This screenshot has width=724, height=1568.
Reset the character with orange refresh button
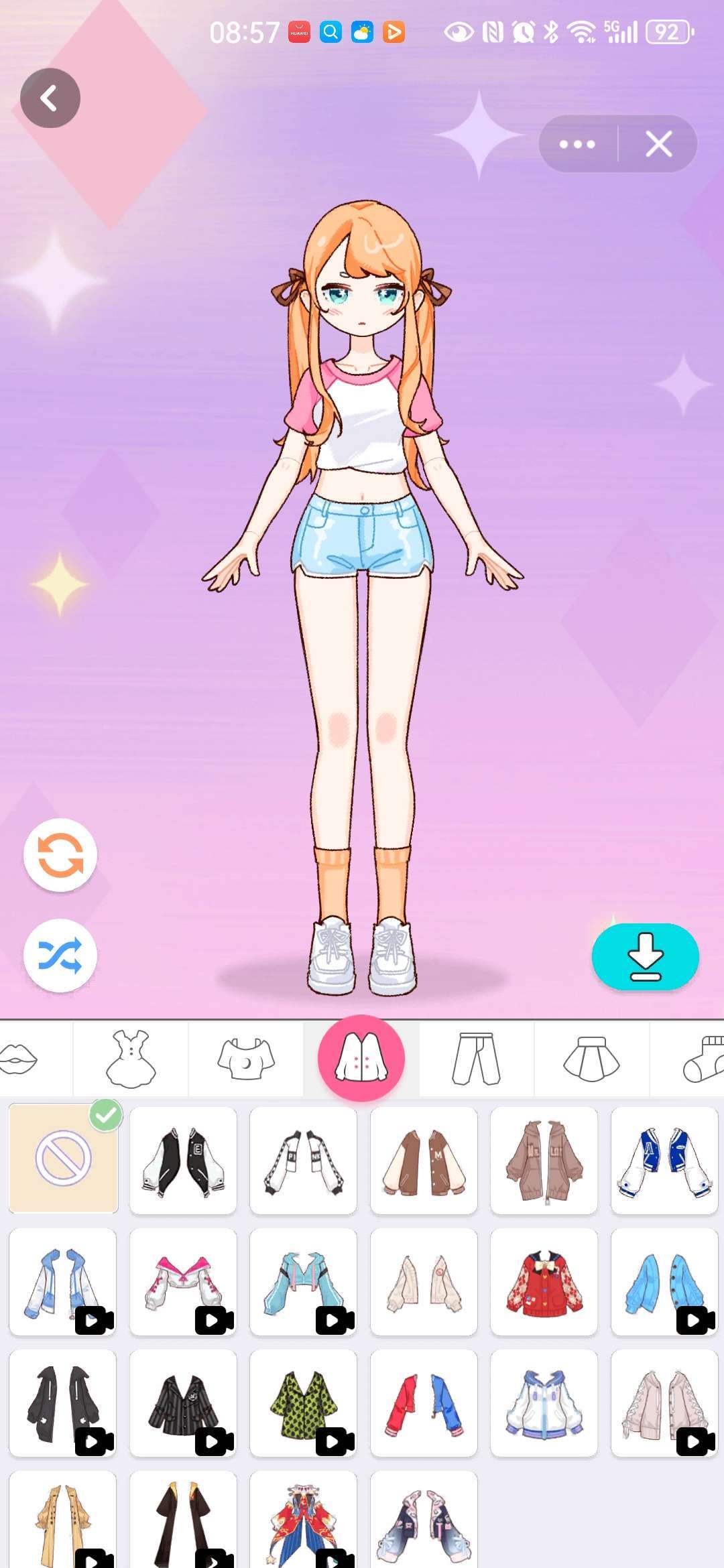pos(60,855)
